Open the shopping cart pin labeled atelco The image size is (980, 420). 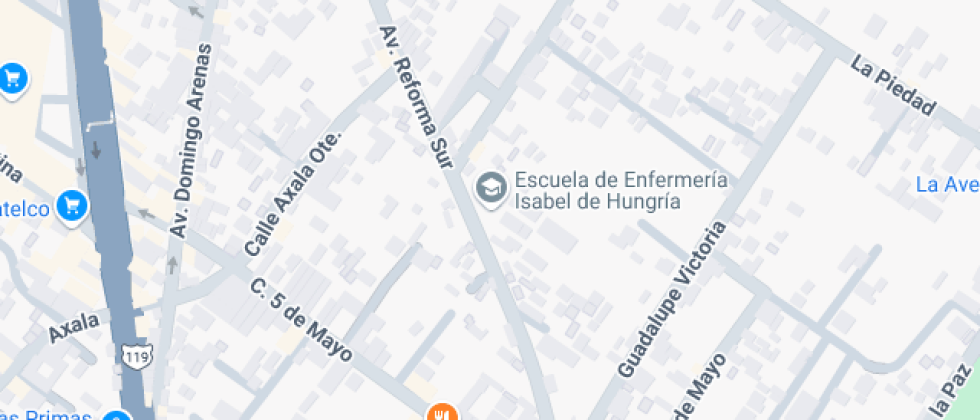pyautogui.click(x=72, y=206)
